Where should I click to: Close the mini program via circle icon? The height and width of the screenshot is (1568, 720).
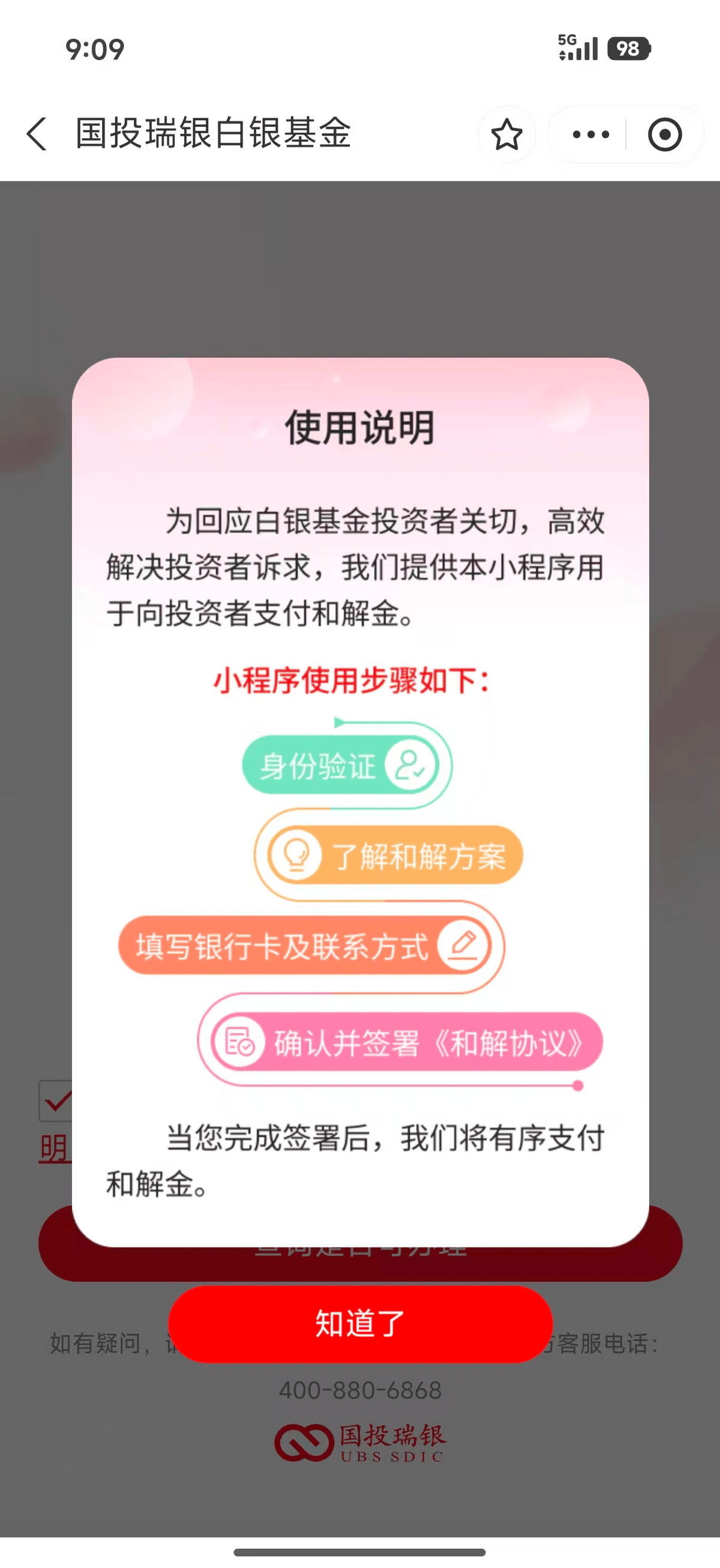pos(664,134)
